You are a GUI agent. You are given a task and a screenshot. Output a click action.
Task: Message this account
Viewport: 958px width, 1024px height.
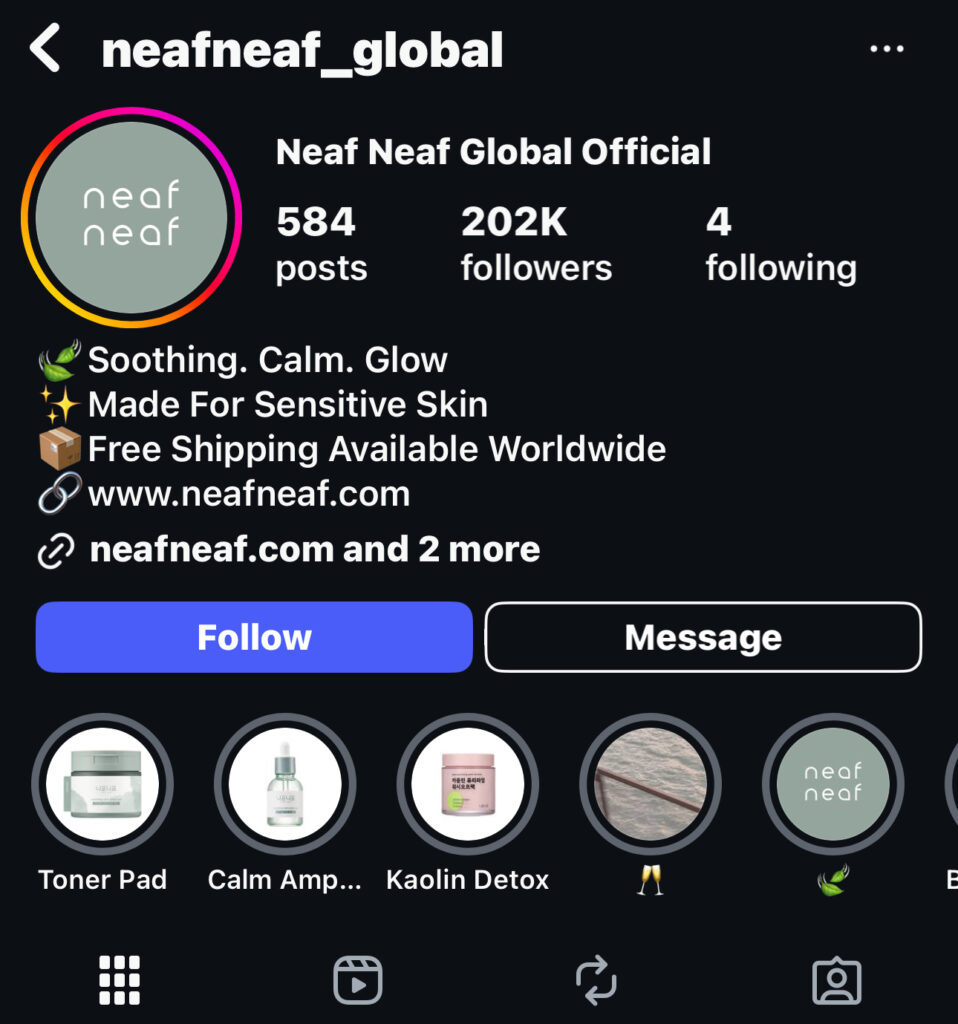pos(703,637)
